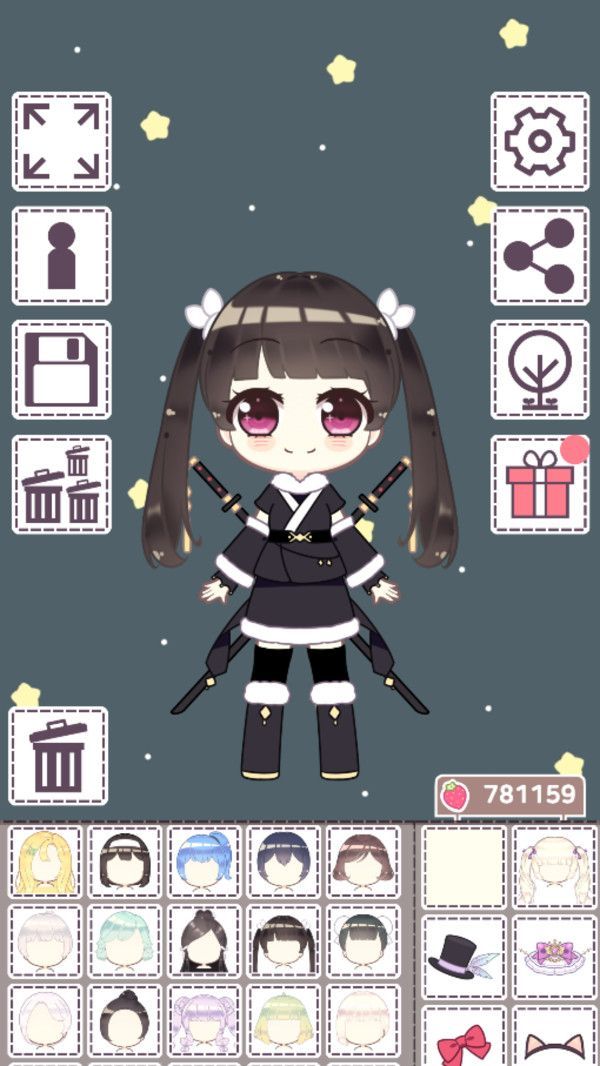Share the character
600x1066 pixels.
(x=539, y=256)
